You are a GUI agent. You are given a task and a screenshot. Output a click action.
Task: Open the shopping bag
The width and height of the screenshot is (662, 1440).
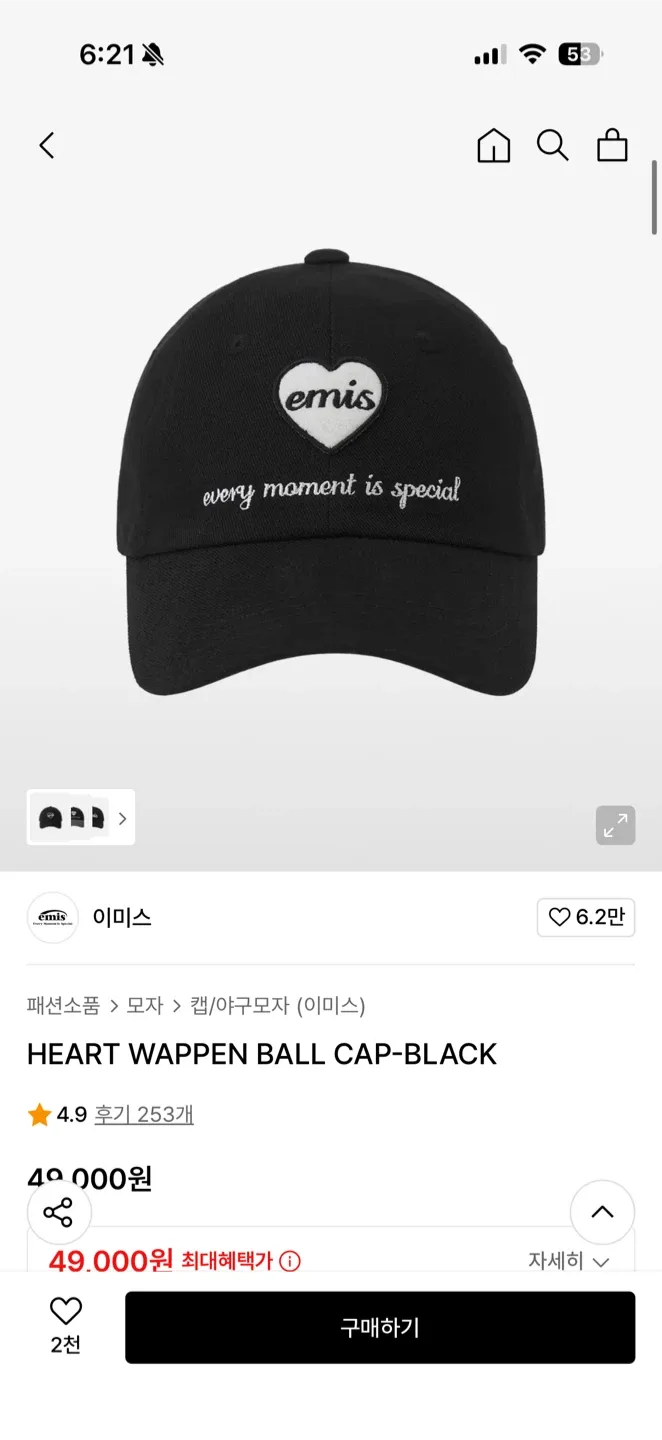point(612,146)
